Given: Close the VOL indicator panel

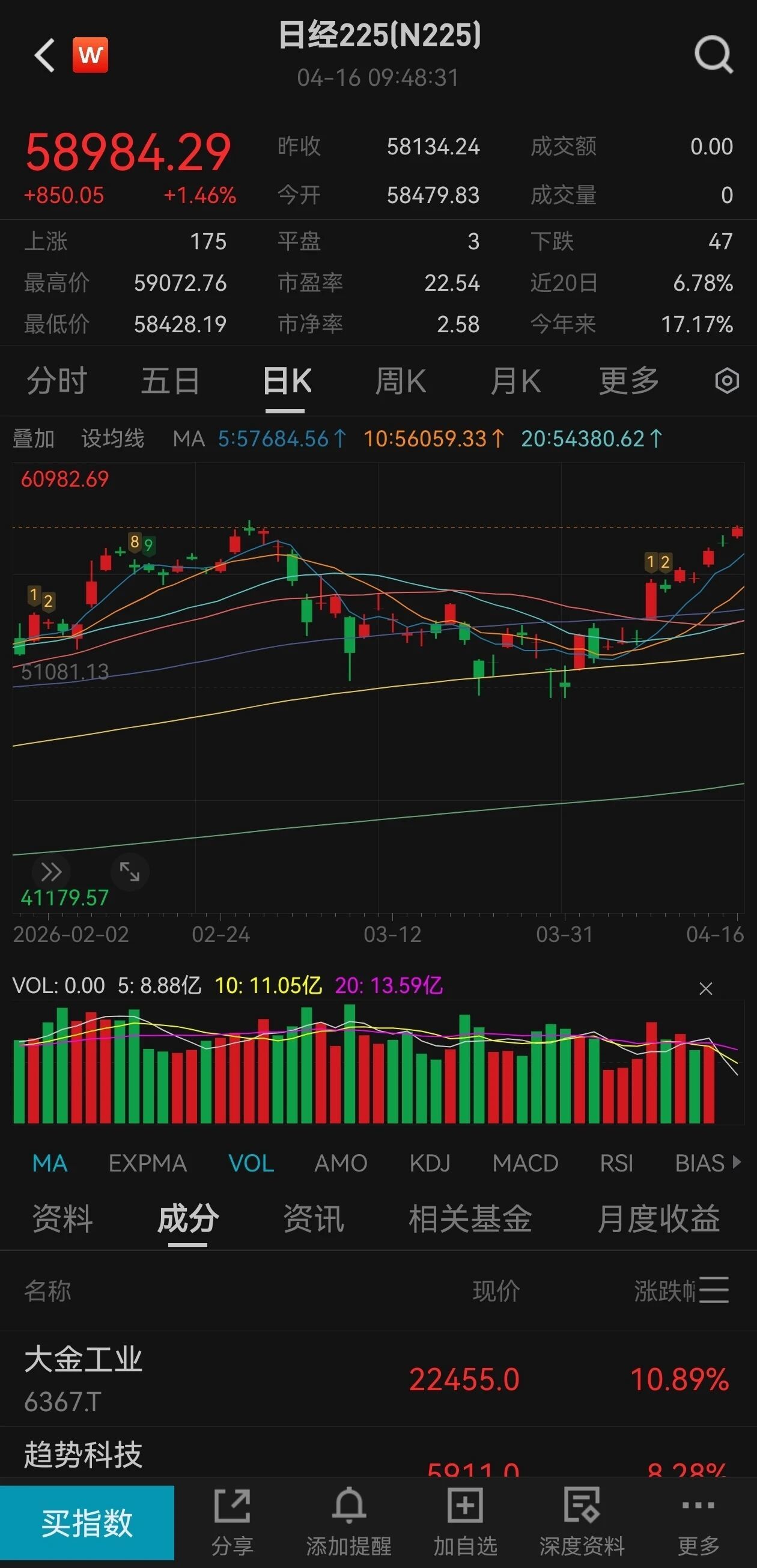Looking at the screenshot, I should click(x=705, y=988).
